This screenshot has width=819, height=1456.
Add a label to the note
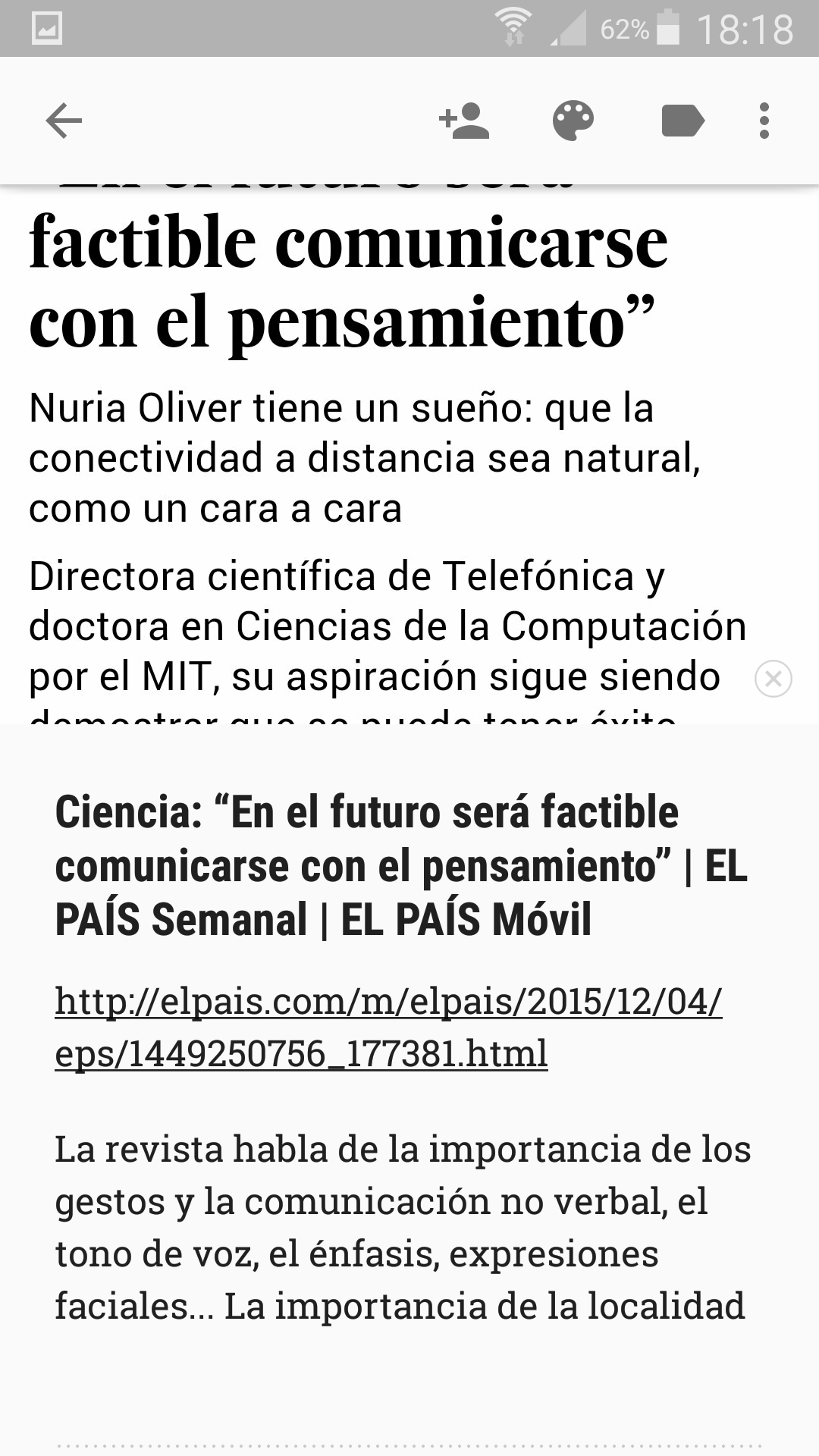coord(682,121)
